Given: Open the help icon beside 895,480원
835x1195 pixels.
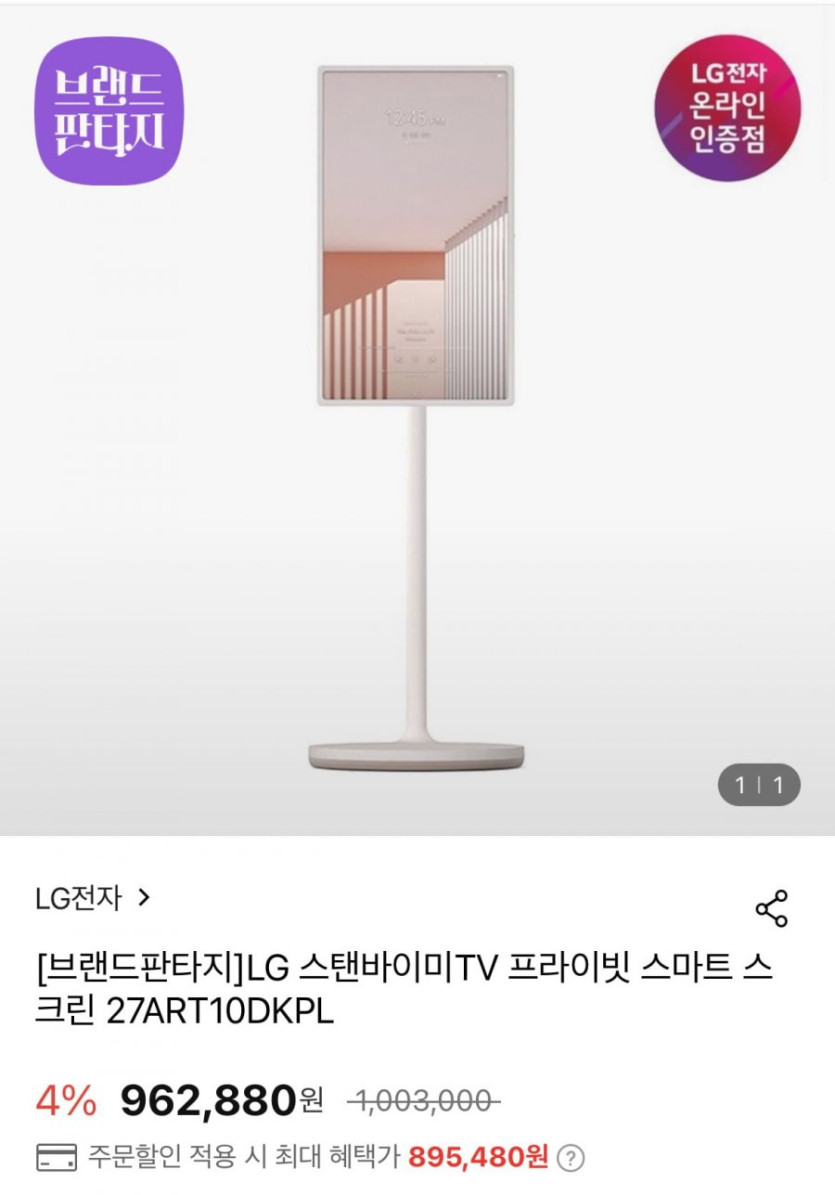Looking at the screenshot, I should coord(571,1158).
